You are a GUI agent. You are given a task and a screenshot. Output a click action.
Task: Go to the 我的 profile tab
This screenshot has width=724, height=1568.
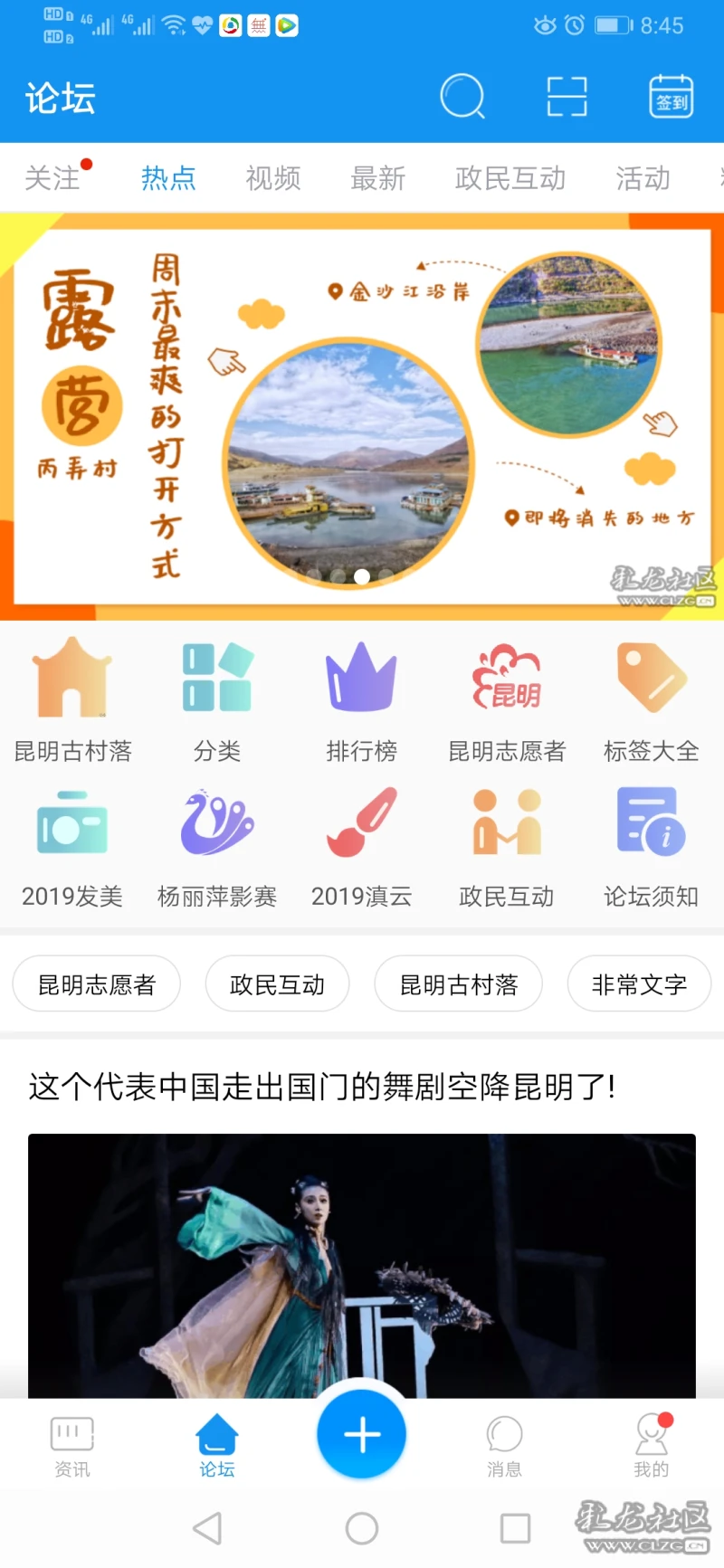651,1445
